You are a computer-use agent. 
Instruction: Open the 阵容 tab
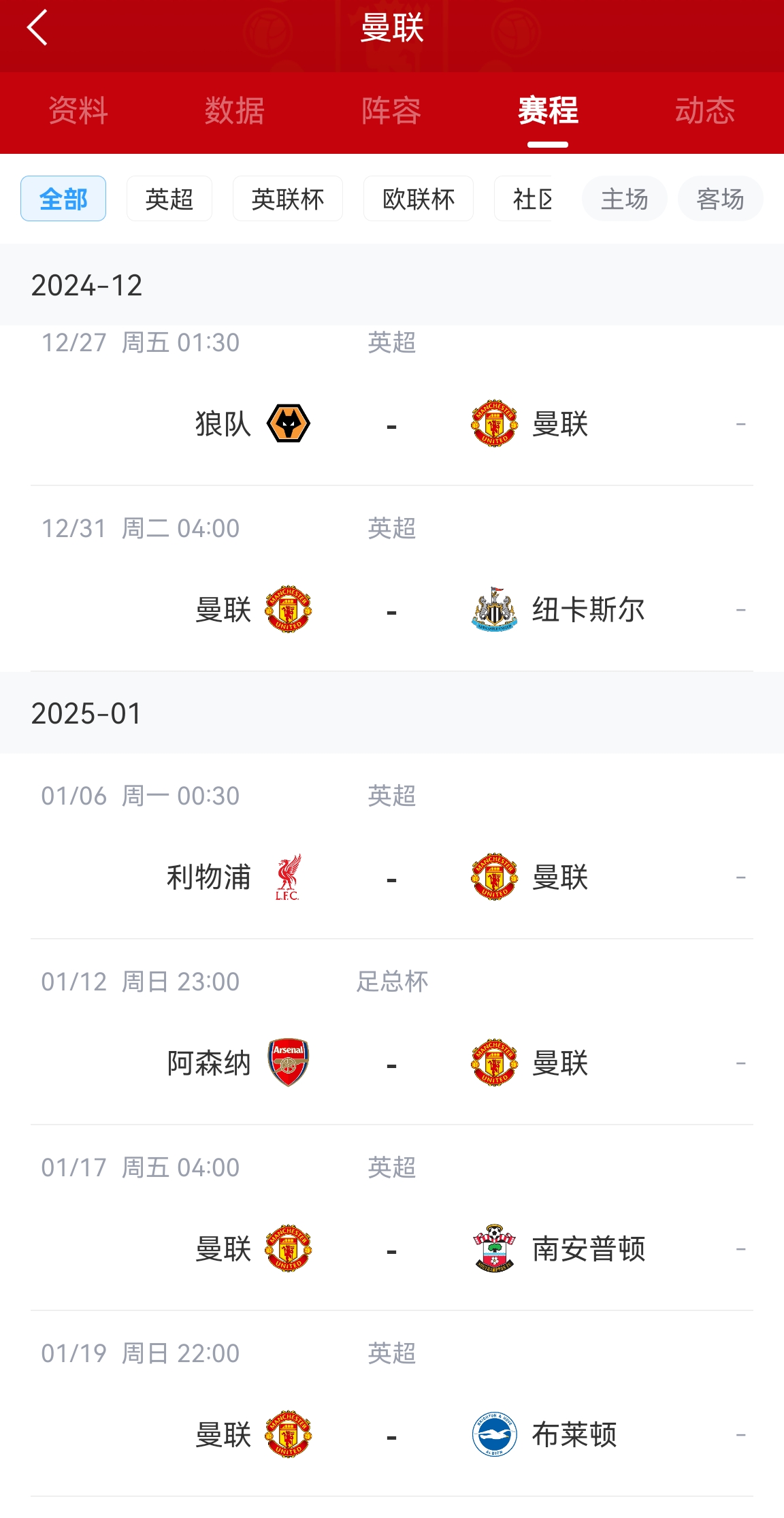[391, 110]
